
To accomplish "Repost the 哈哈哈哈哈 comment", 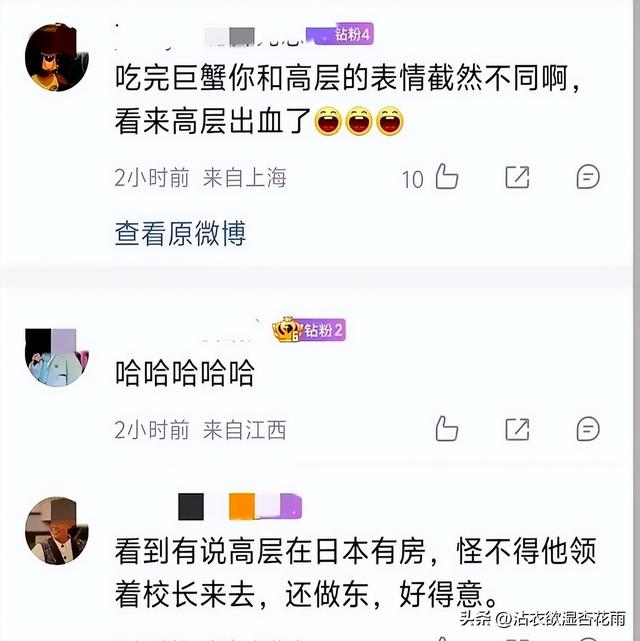I will pyautogui.click(x=517, y=430).
